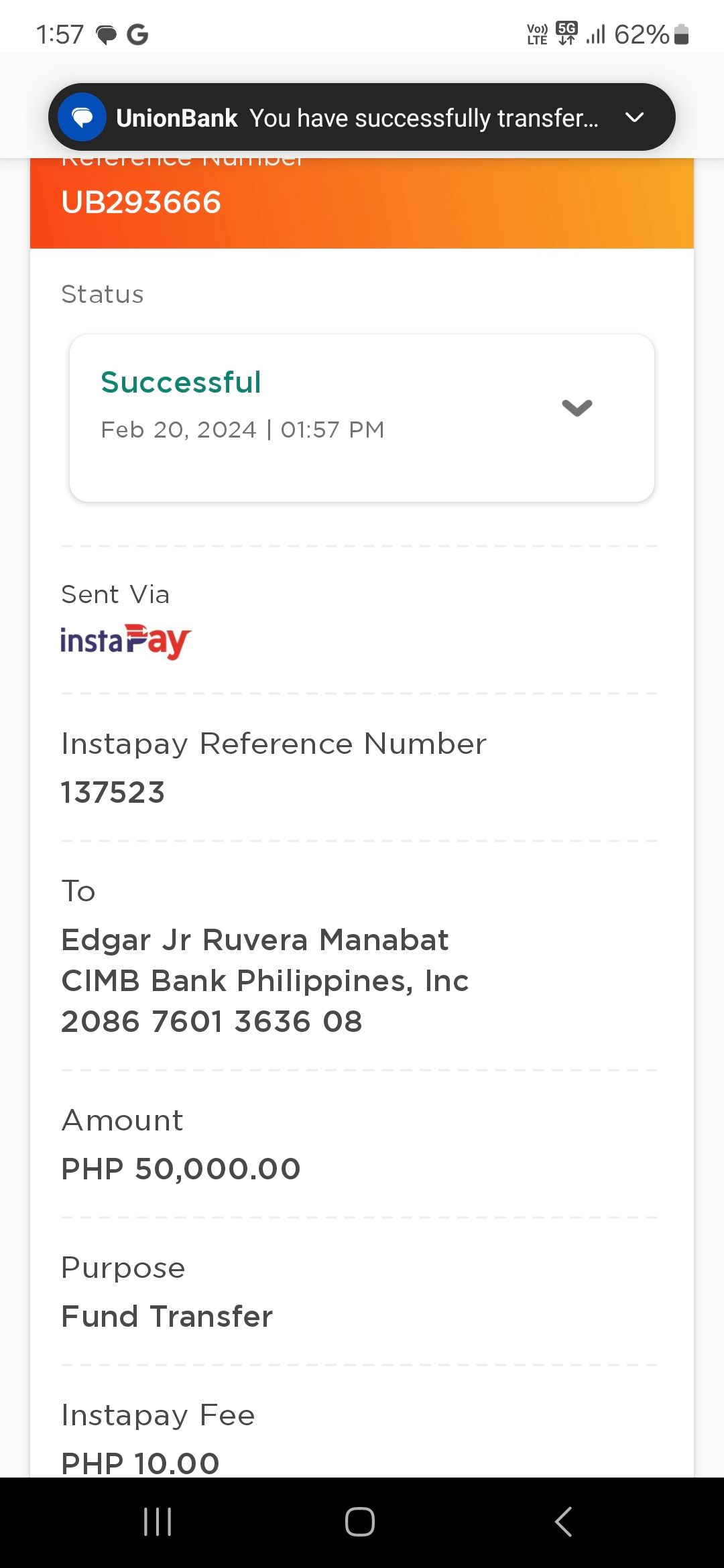Expand the Successful status details

577,407
